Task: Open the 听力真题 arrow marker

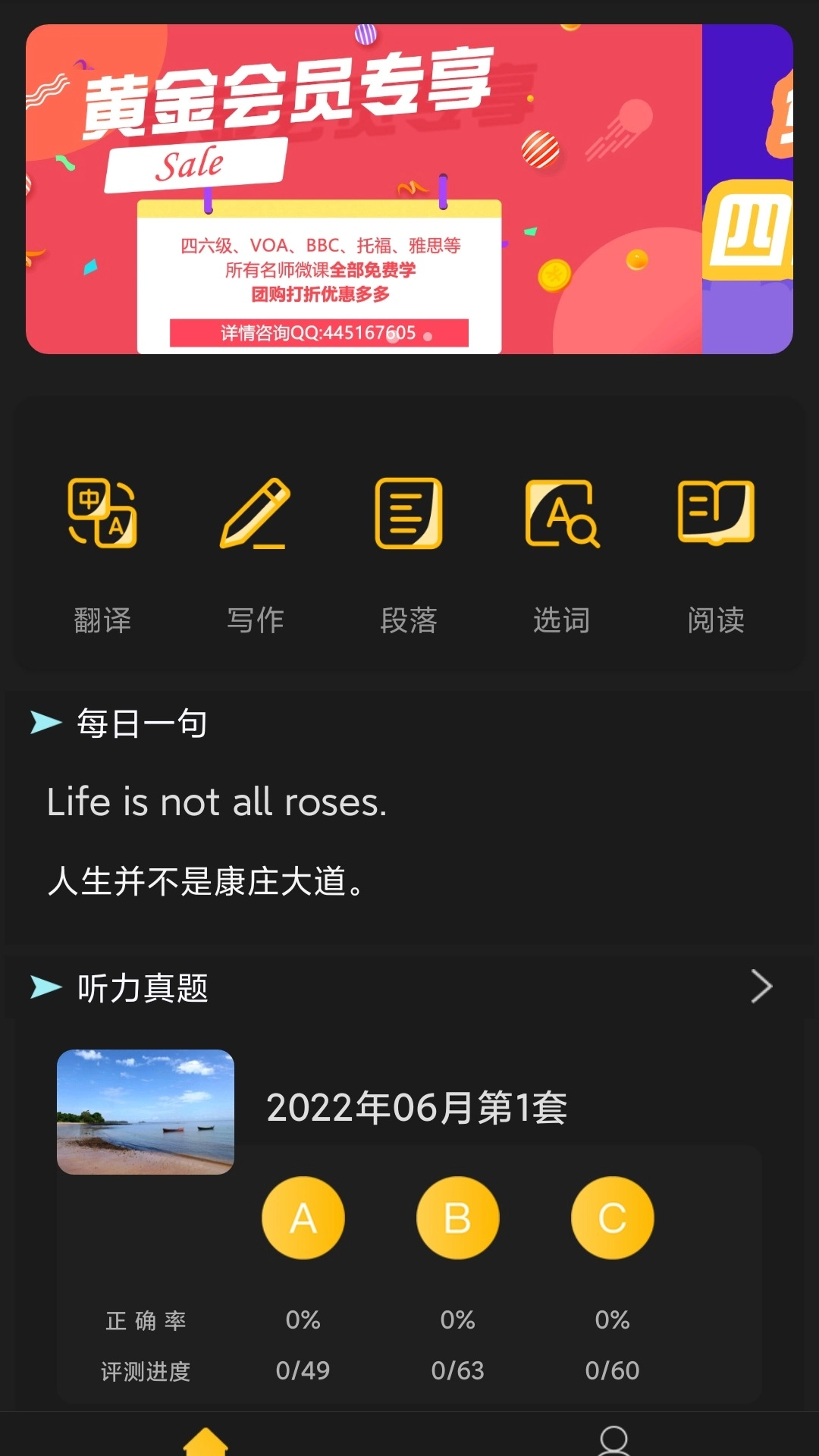Action: 45,987
